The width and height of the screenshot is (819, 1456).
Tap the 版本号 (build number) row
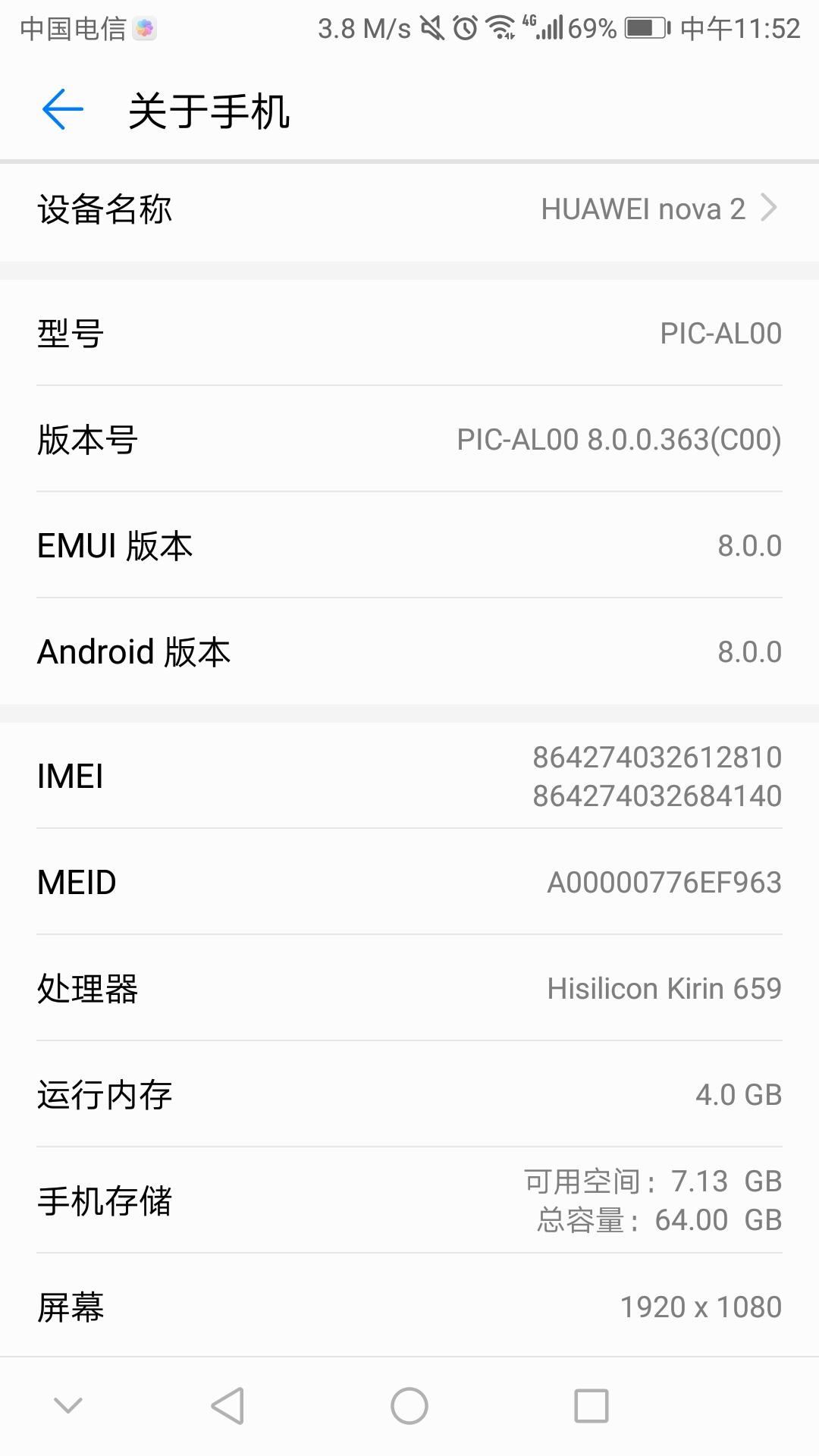(409, 440)
